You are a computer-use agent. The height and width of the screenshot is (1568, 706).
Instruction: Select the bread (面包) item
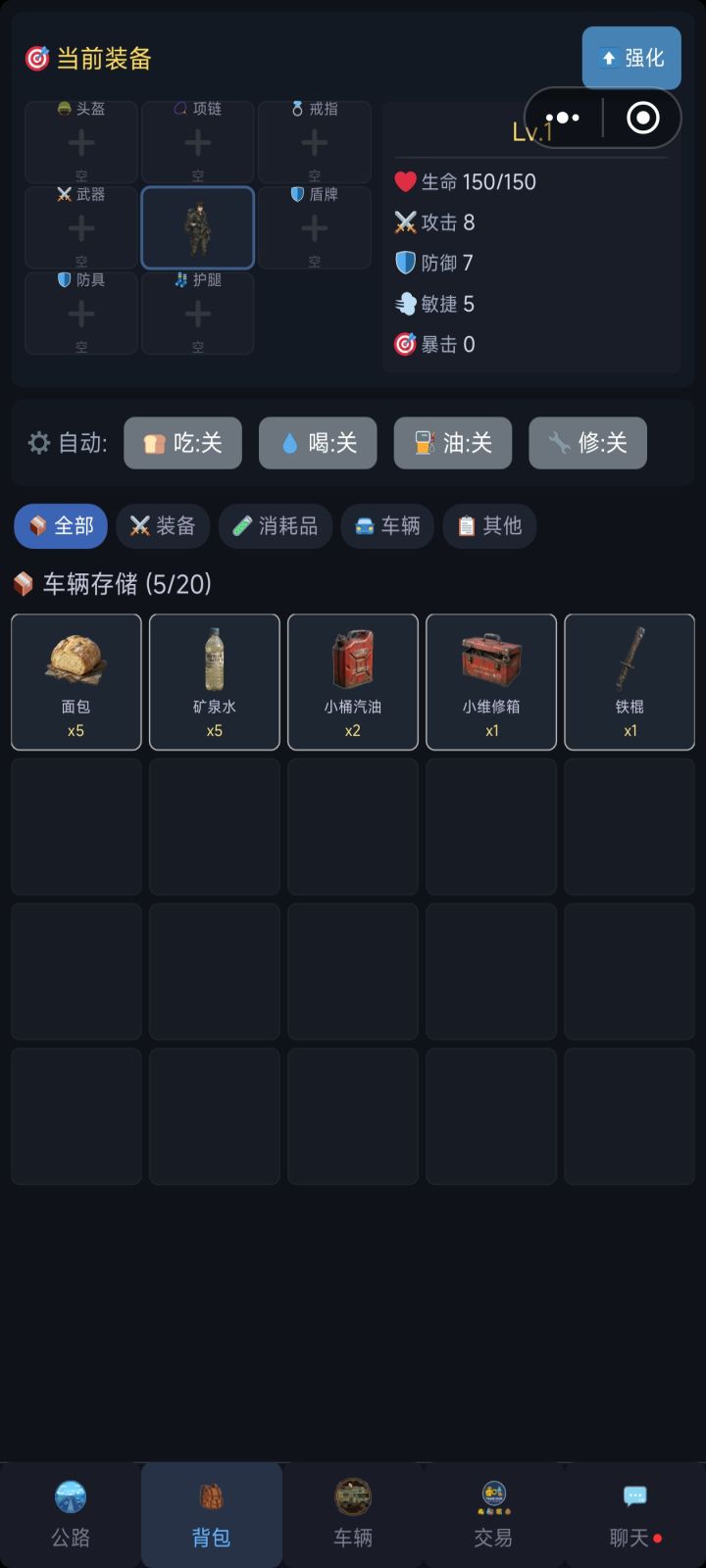pyautogui.click(x=76, y=681)
